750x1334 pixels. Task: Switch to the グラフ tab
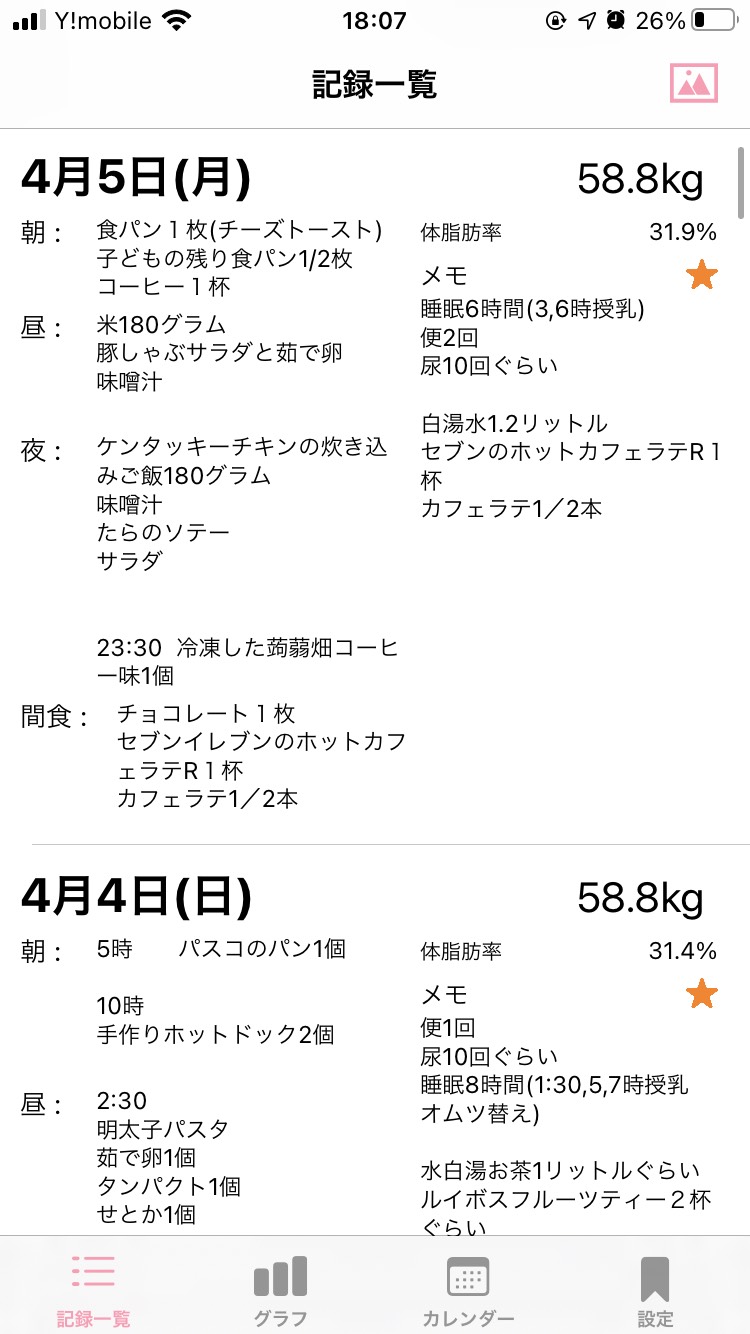click(280, 1291)
